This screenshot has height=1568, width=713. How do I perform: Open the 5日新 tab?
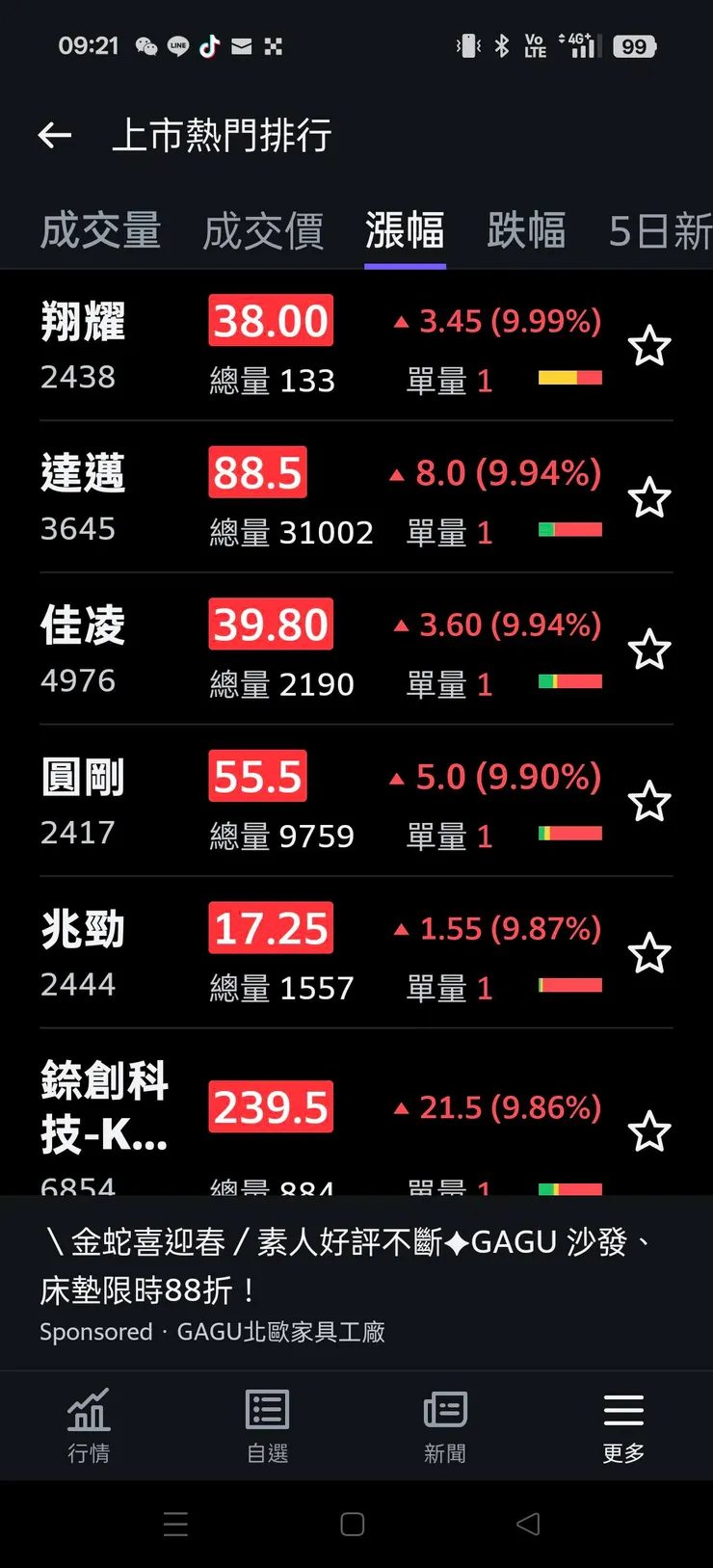click(x=660, y=231)
